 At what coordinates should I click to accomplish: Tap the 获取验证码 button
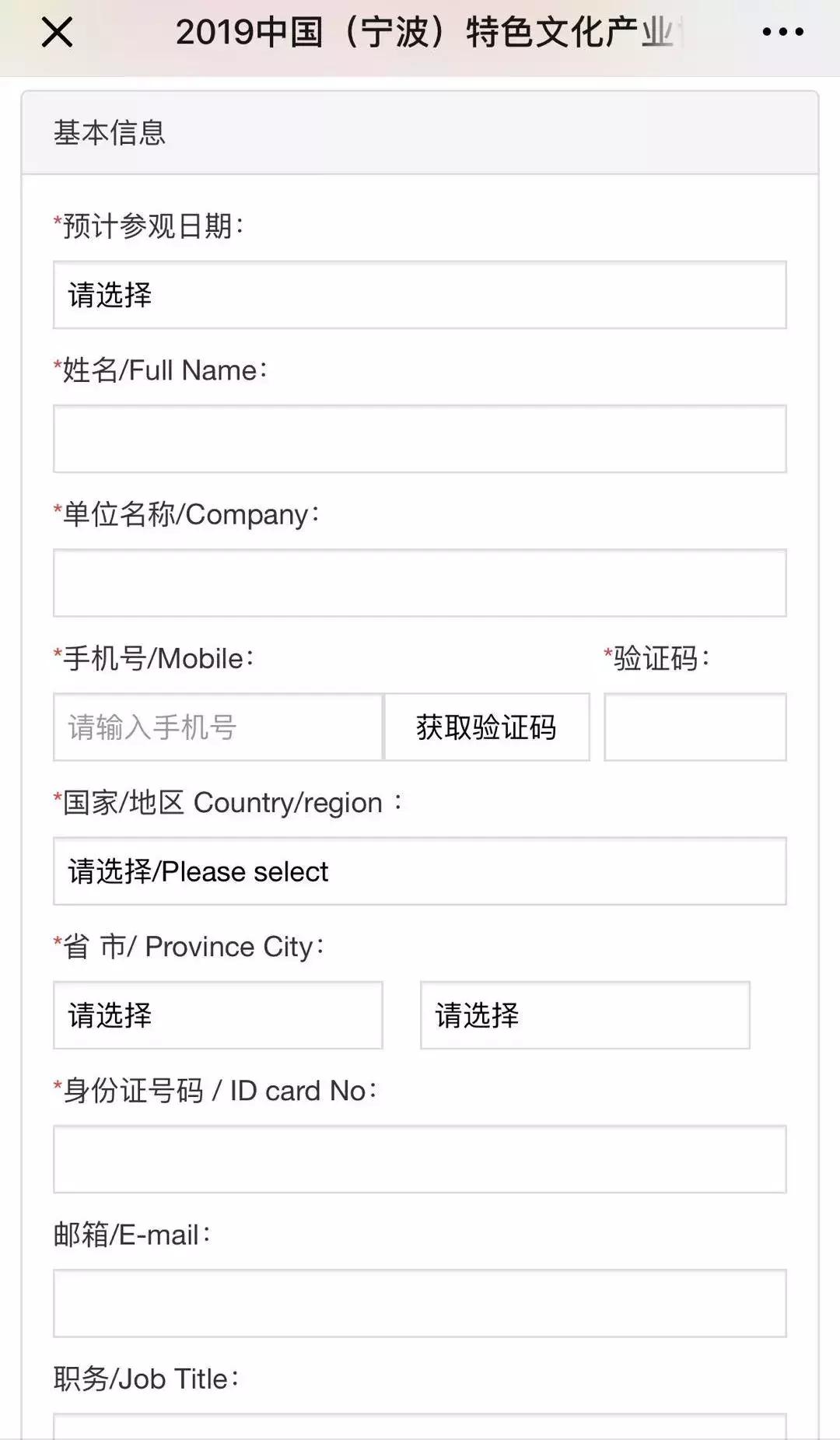pos(486,726)
